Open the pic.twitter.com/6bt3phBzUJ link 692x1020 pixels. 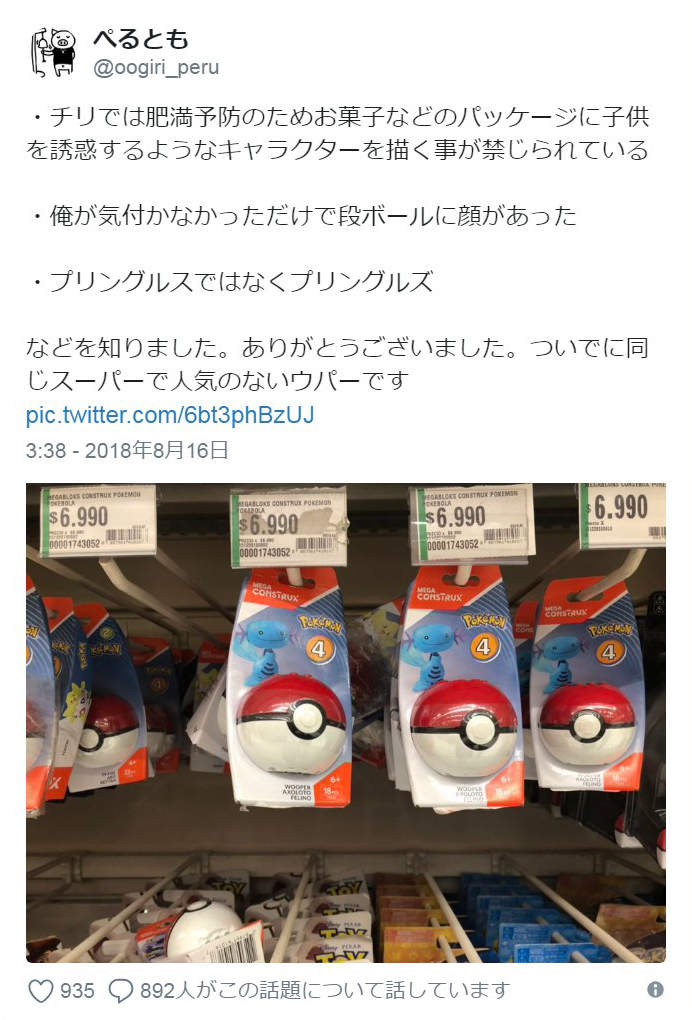[x=169, y=415]
